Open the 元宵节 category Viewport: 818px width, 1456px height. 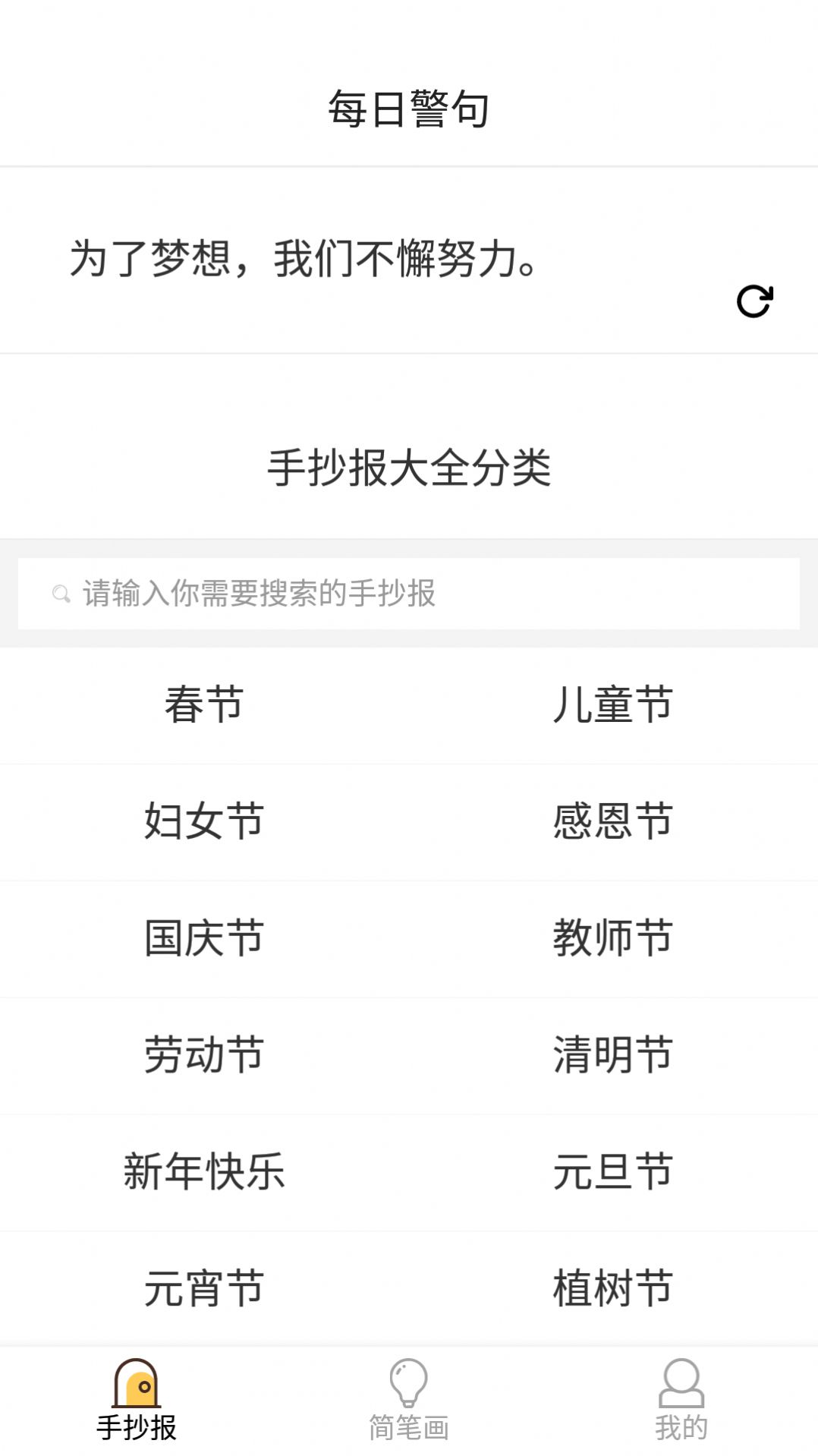(204, 1289)
